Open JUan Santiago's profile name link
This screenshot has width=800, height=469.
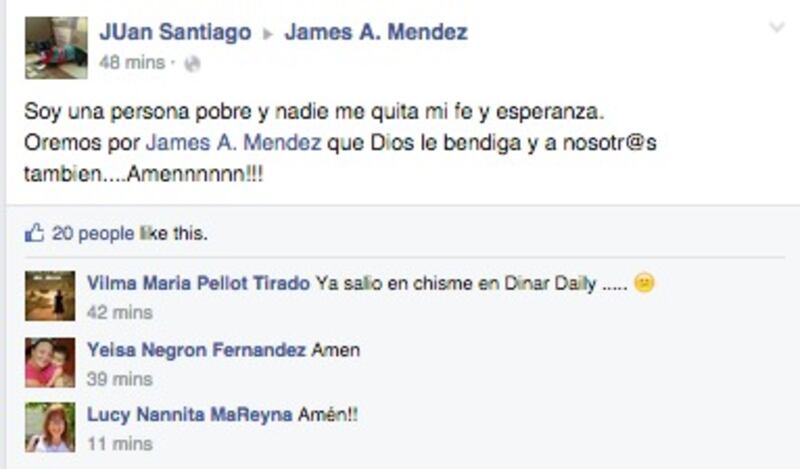[175, 32]
